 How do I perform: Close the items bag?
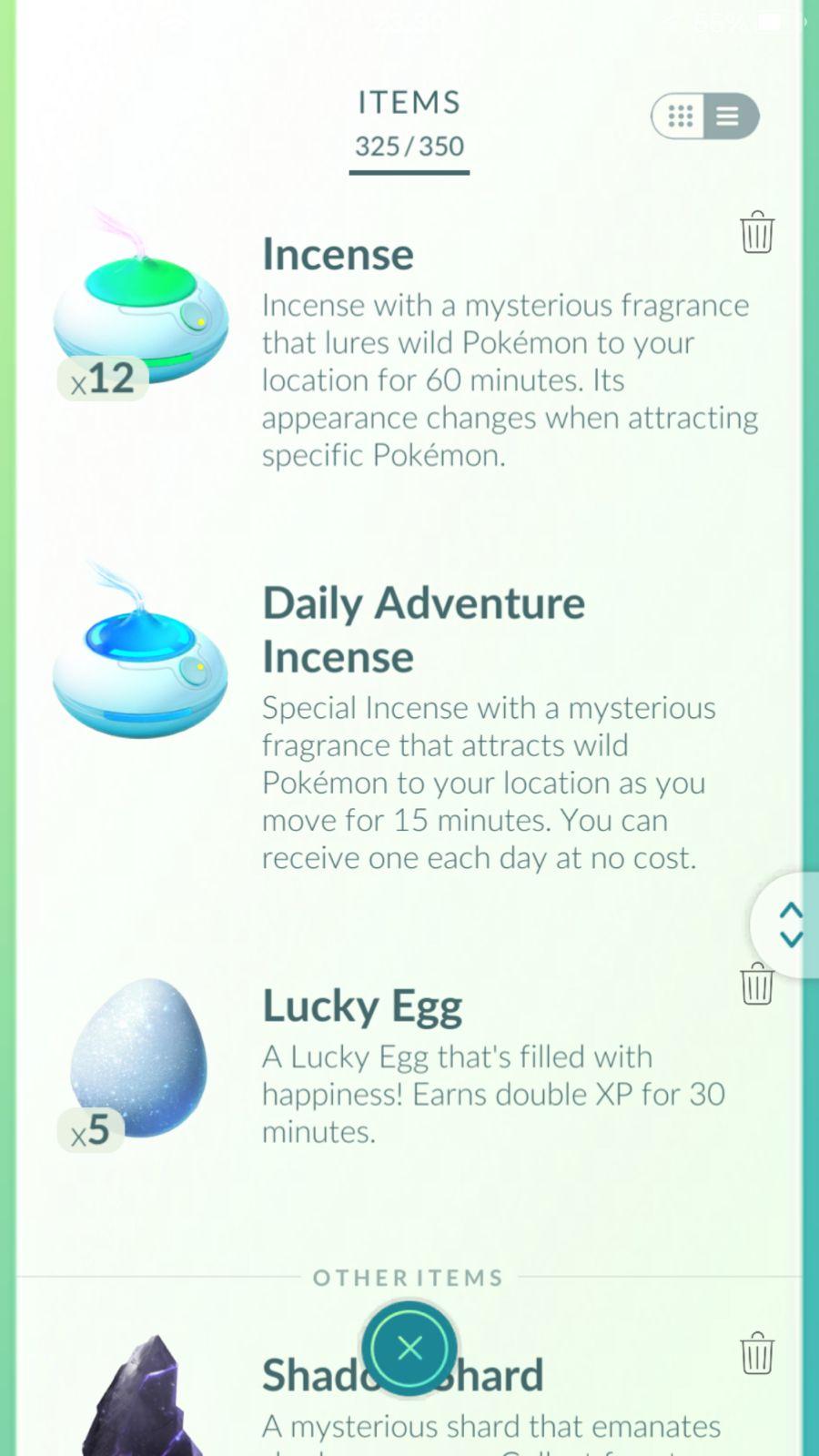coord(409,1348)
